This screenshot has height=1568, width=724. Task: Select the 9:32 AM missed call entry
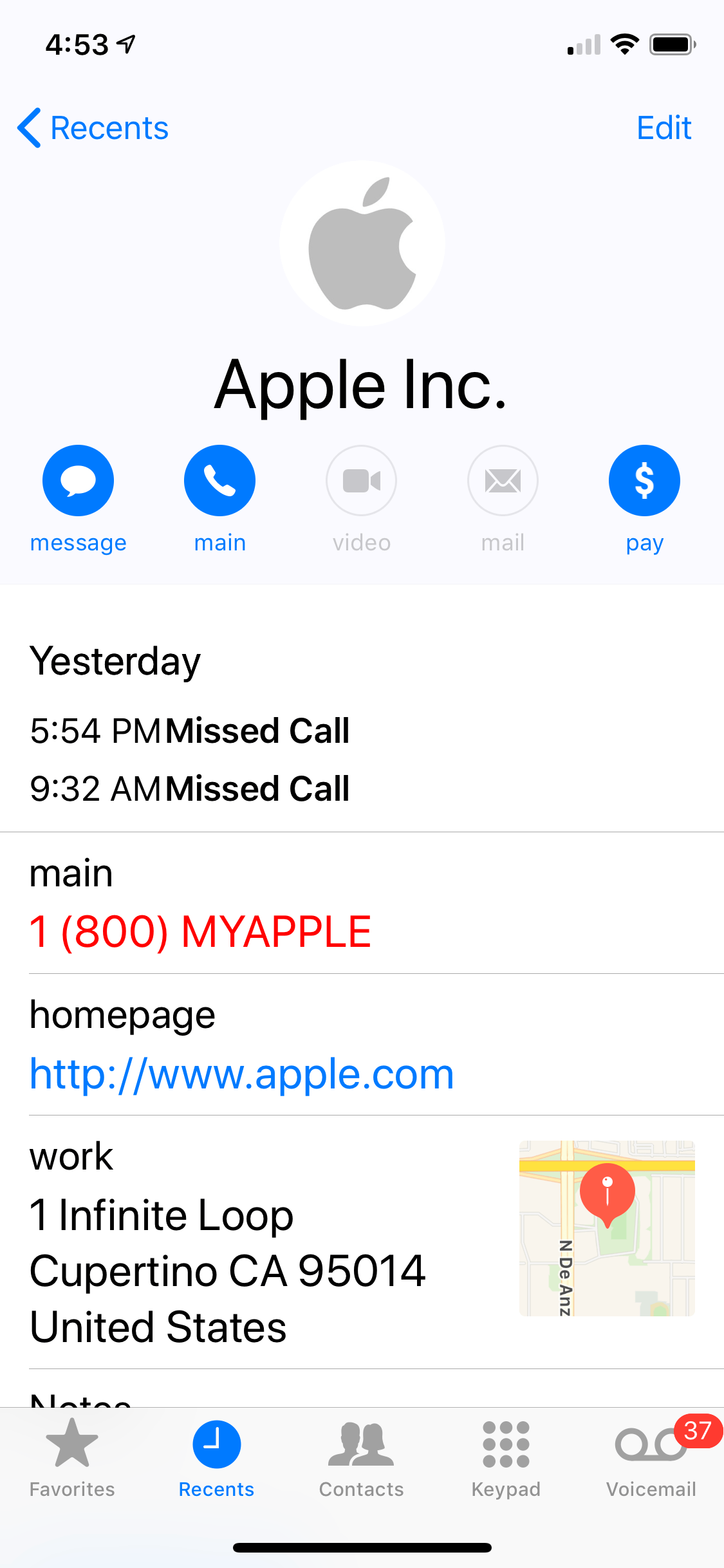[x=190, y=789]
